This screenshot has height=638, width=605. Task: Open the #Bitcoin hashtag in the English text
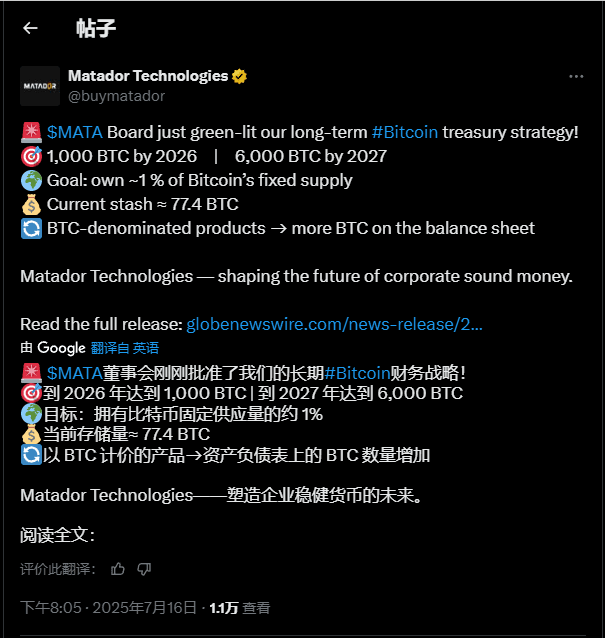click(404, 133)
